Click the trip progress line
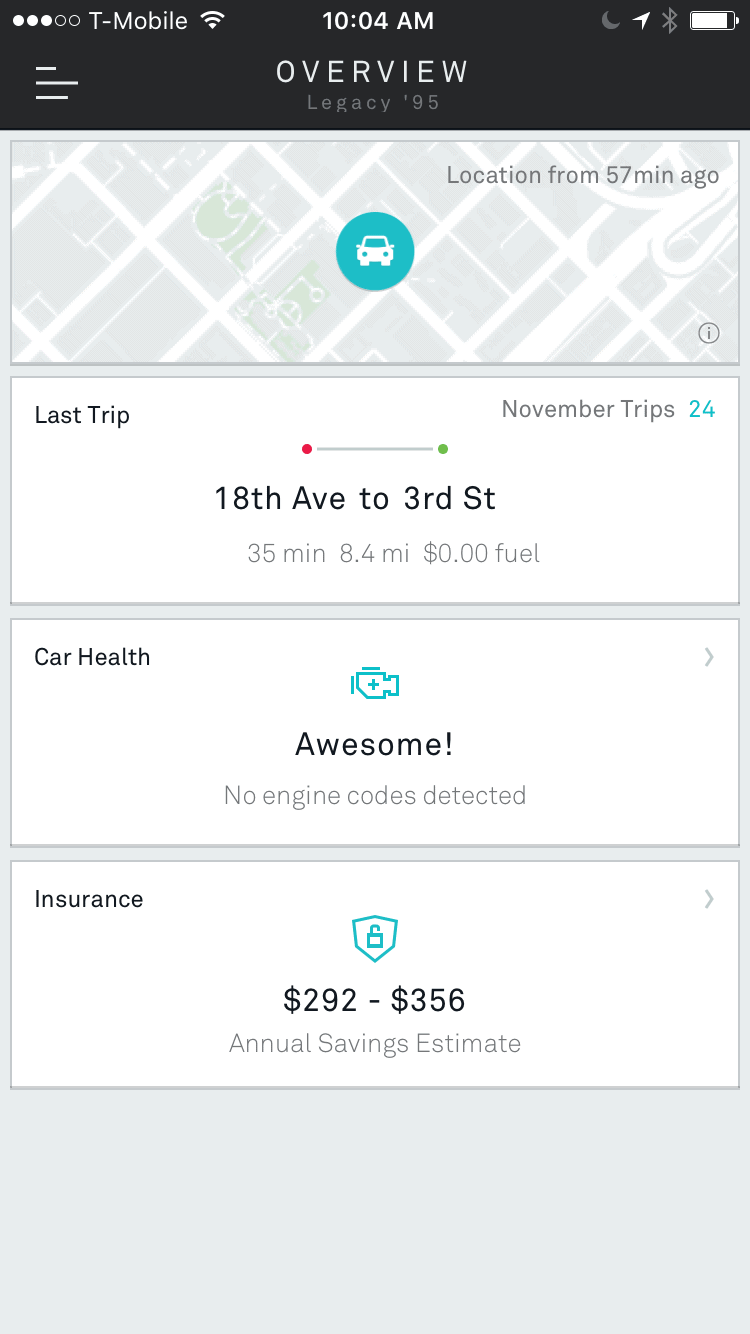Viewport: 750px width, 1334px height. pyautogui.click(x=375, y=448)
